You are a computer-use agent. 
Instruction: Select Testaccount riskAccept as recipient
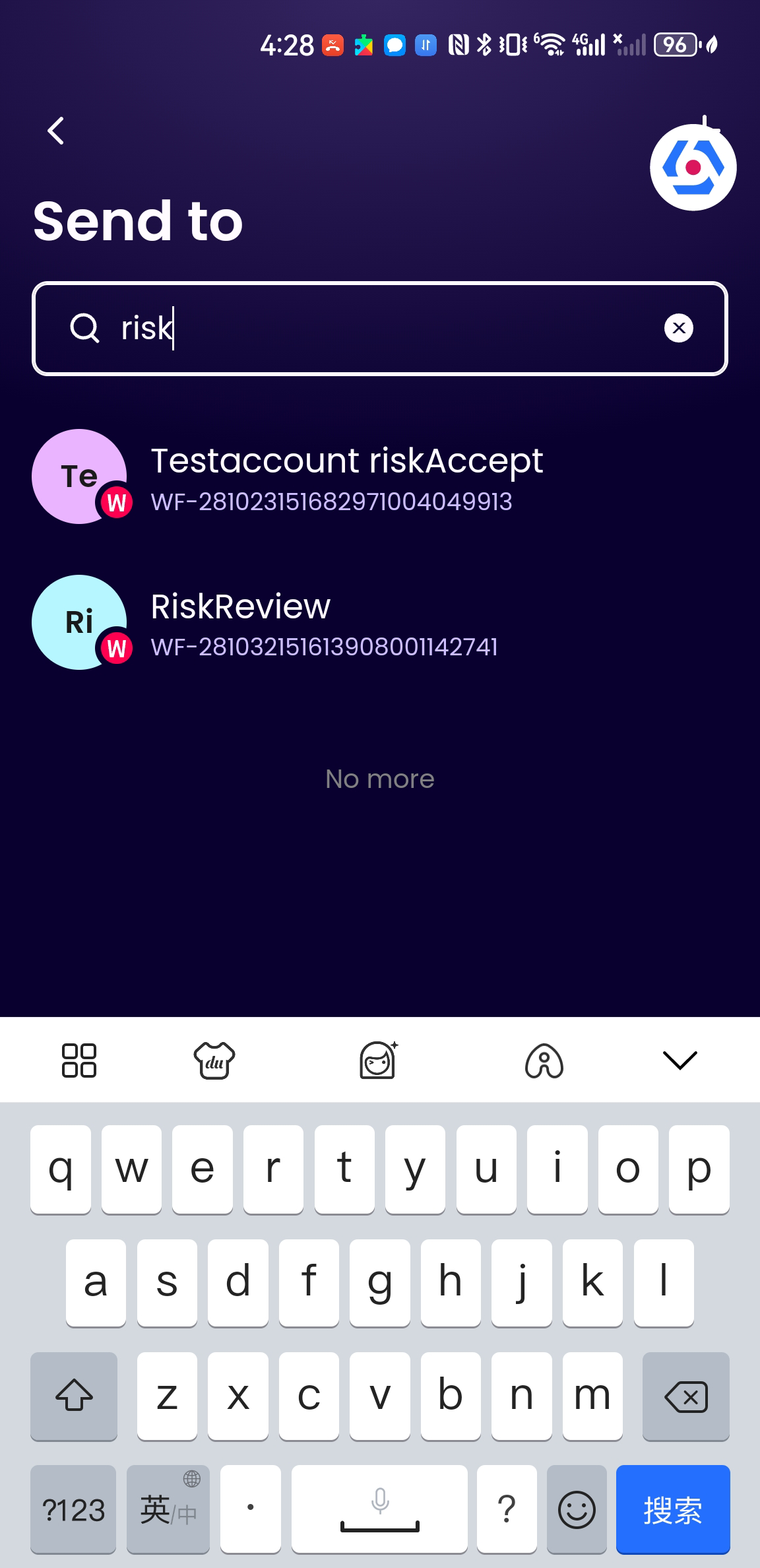click(346, 477)
